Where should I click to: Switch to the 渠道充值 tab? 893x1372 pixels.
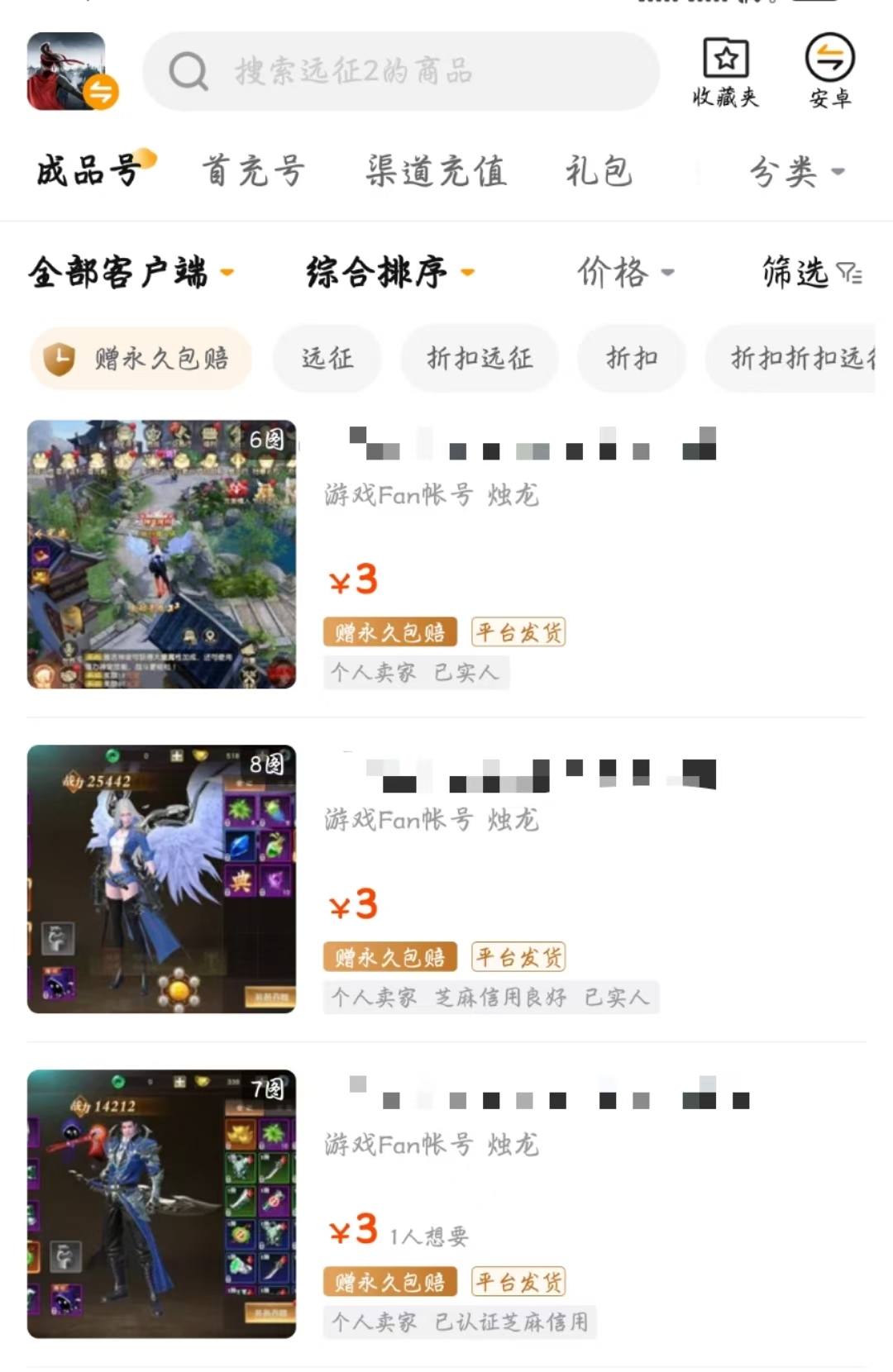pyautogui.click(x=436, y=171)
